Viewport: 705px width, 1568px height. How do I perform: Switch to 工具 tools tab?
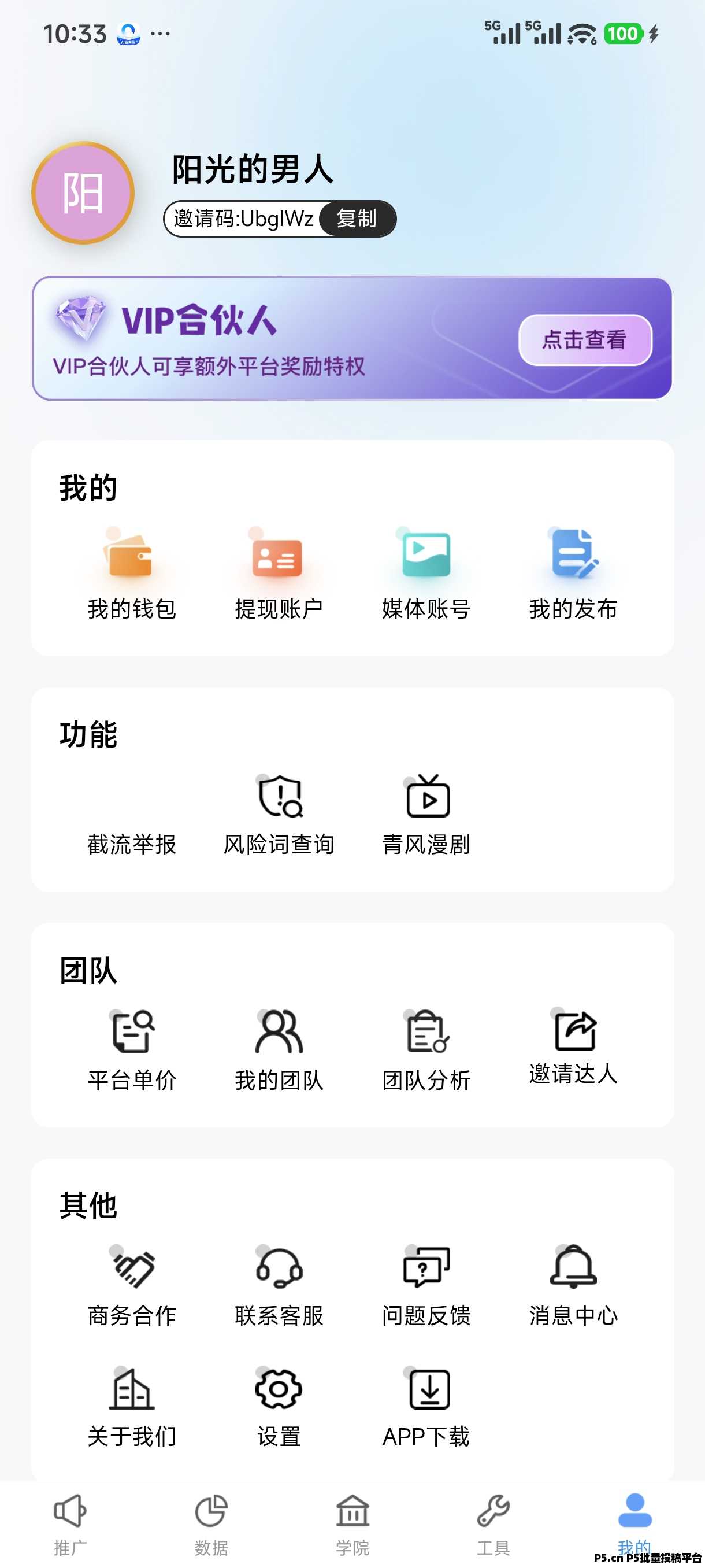[x=494, y=1519]
